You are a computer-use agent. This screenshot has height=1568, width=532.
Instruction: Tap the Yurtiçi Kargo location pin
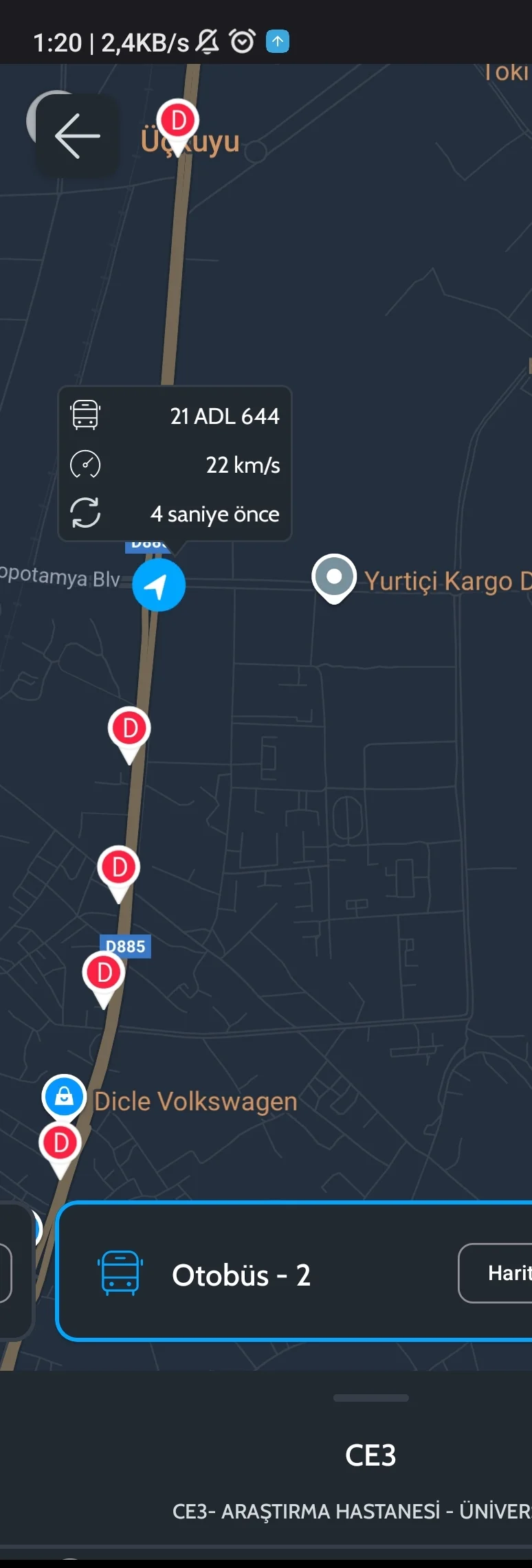(334, 579)
